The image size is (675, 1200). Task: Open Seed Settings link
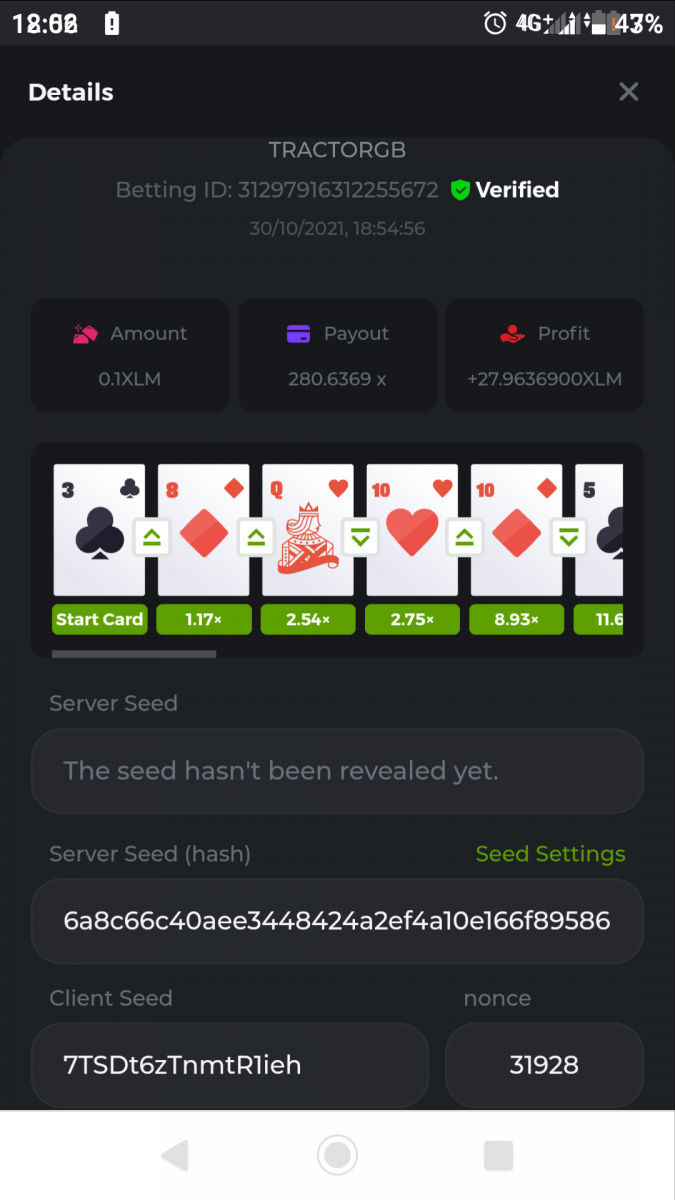coord(550,854)
